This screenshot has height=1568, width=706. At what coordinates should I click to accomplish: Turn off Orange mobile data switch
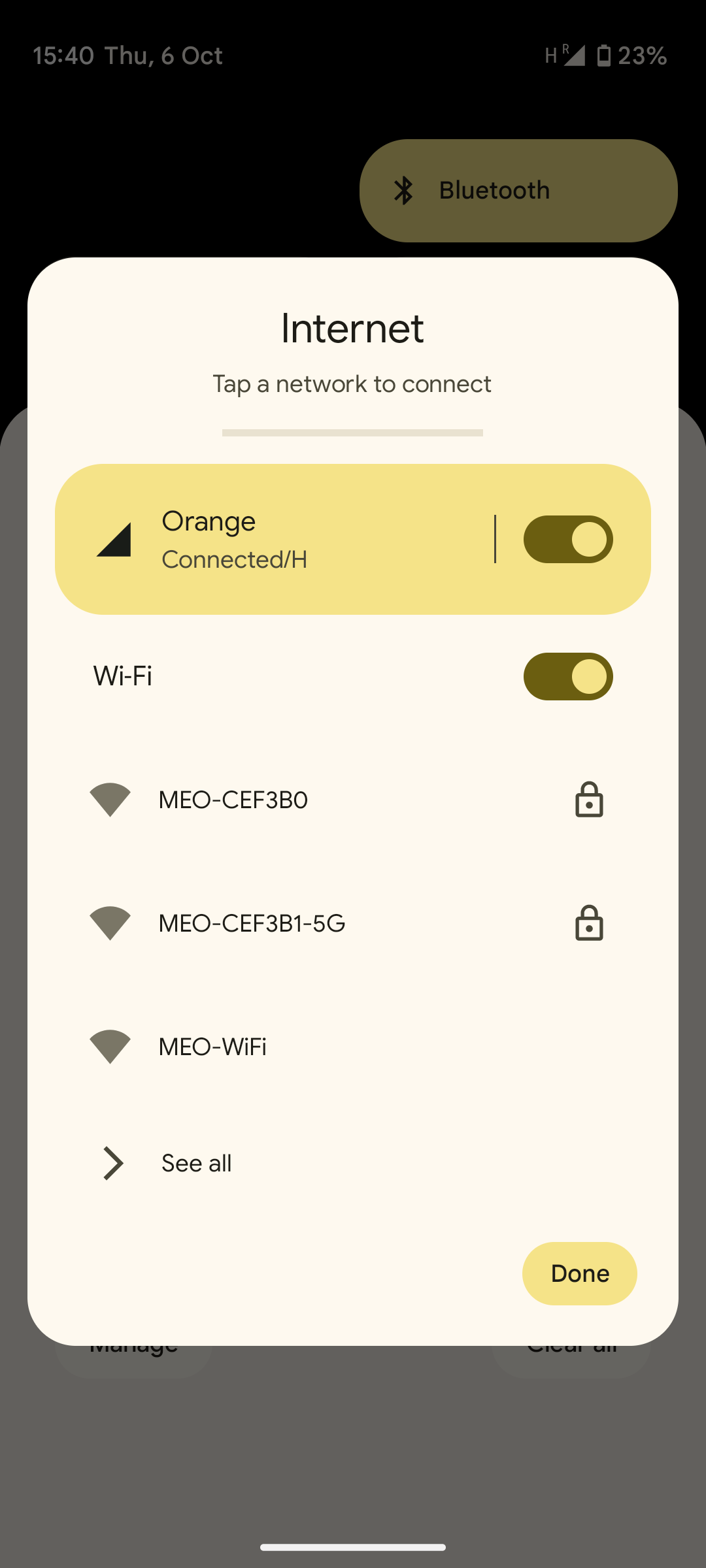567,540
